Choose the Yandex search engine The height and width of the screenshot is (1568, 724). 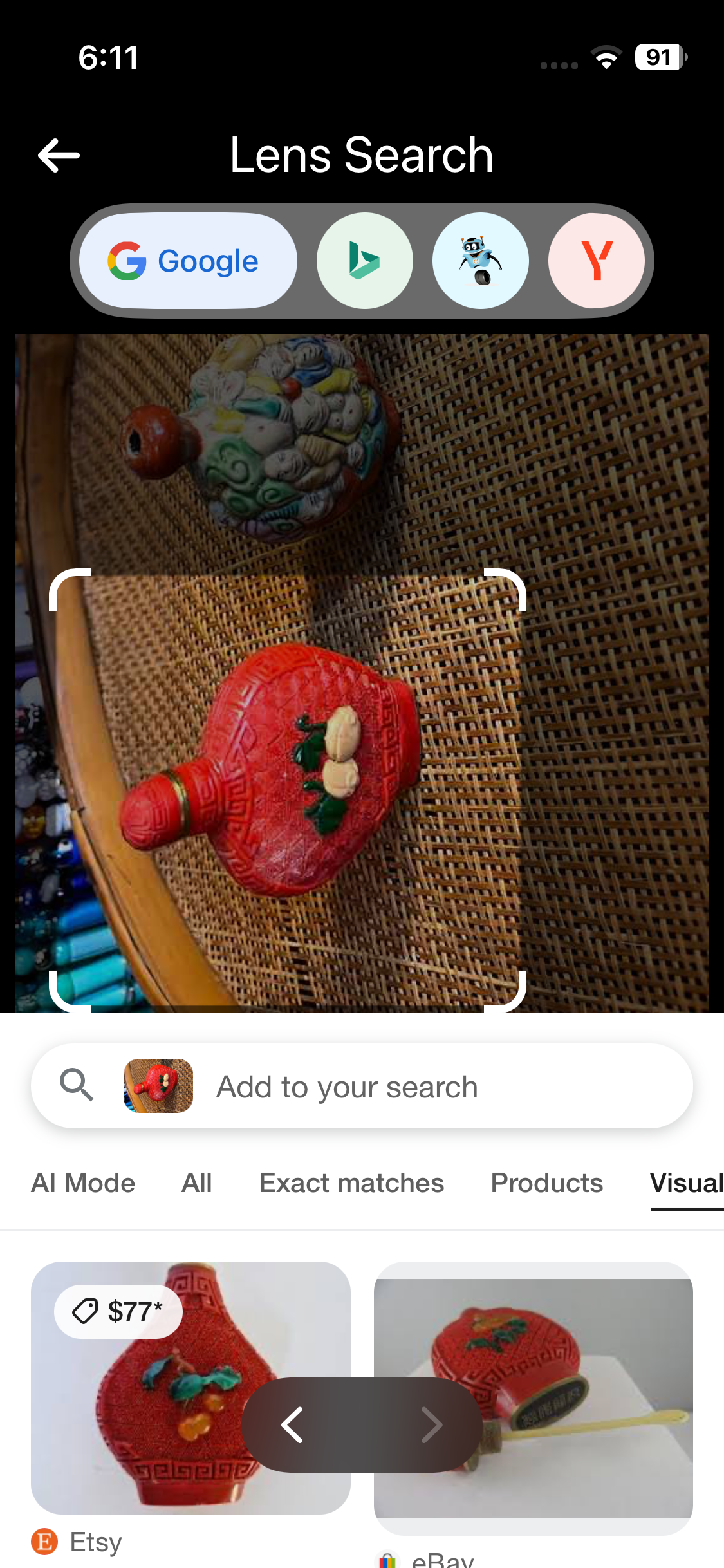(x=597, y=260)
